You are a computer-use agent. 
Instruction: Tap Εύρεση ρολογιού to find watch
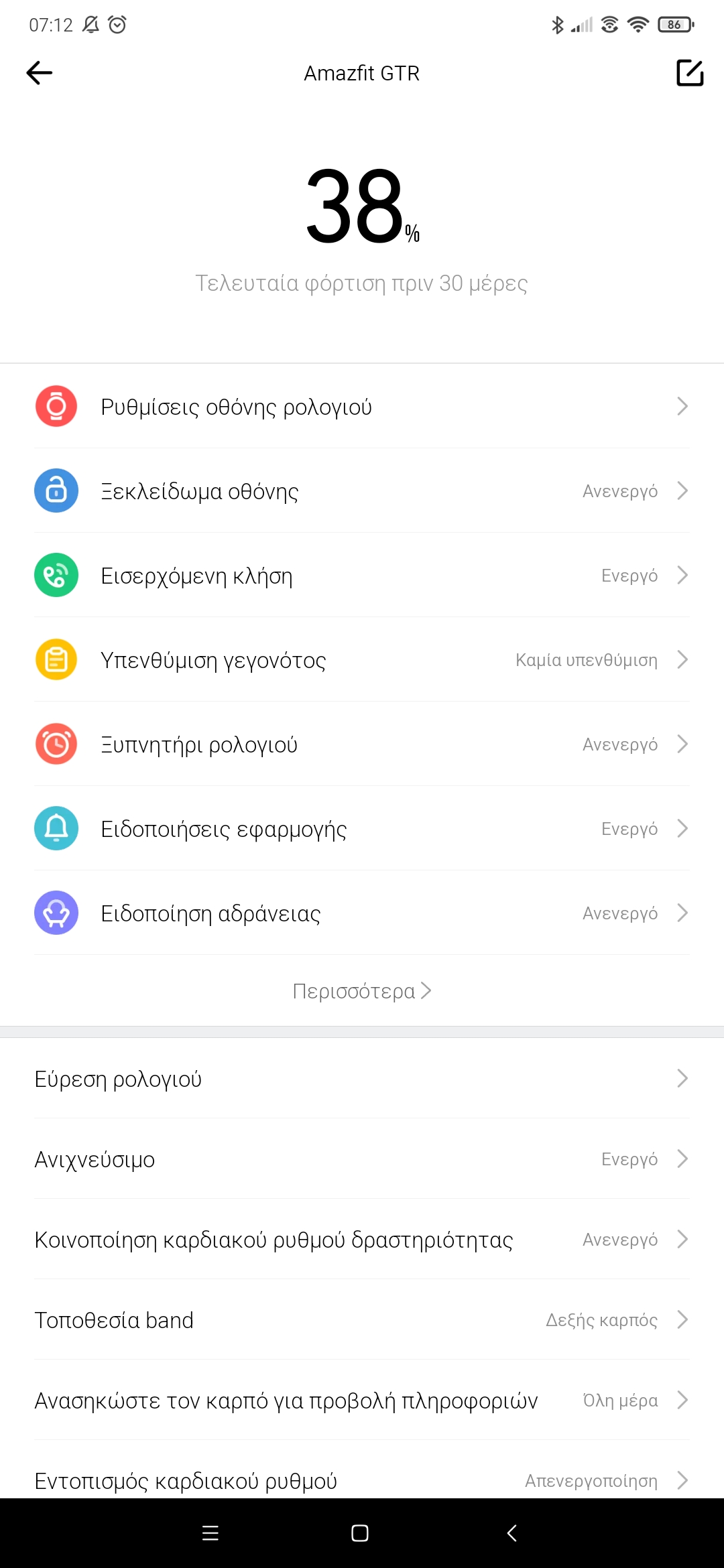click(362, 1079)
